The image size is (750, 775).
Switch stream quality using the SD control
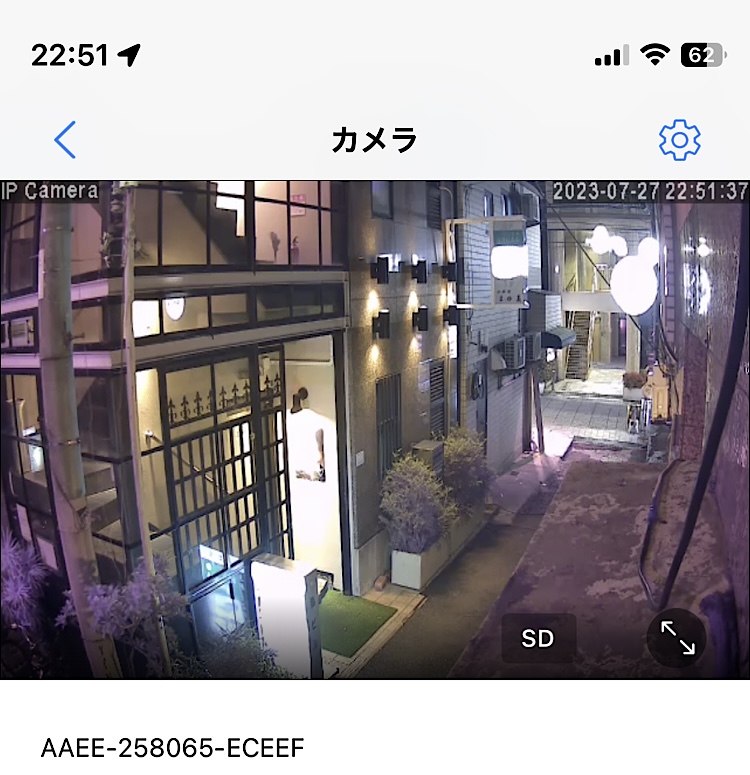536,639
